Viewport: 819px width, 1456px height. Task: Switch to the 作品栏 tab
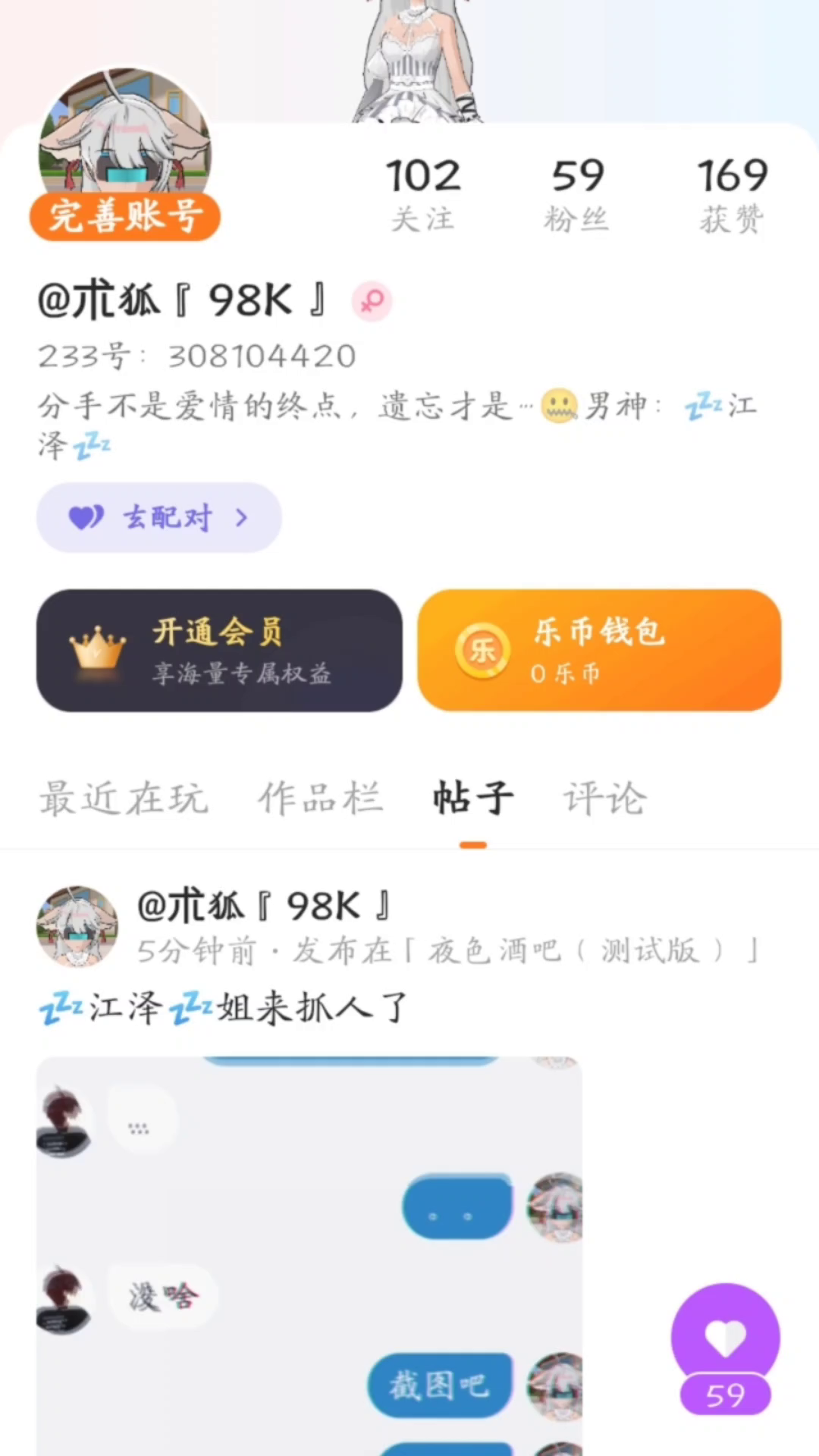coord(320,799)
